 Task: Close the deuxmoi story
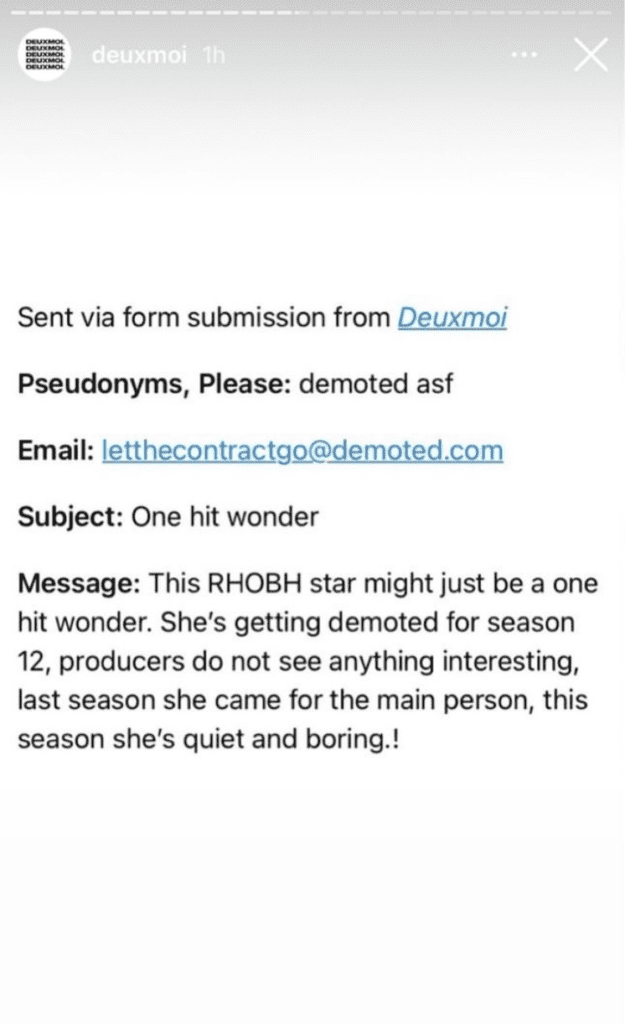coord(591,55)
